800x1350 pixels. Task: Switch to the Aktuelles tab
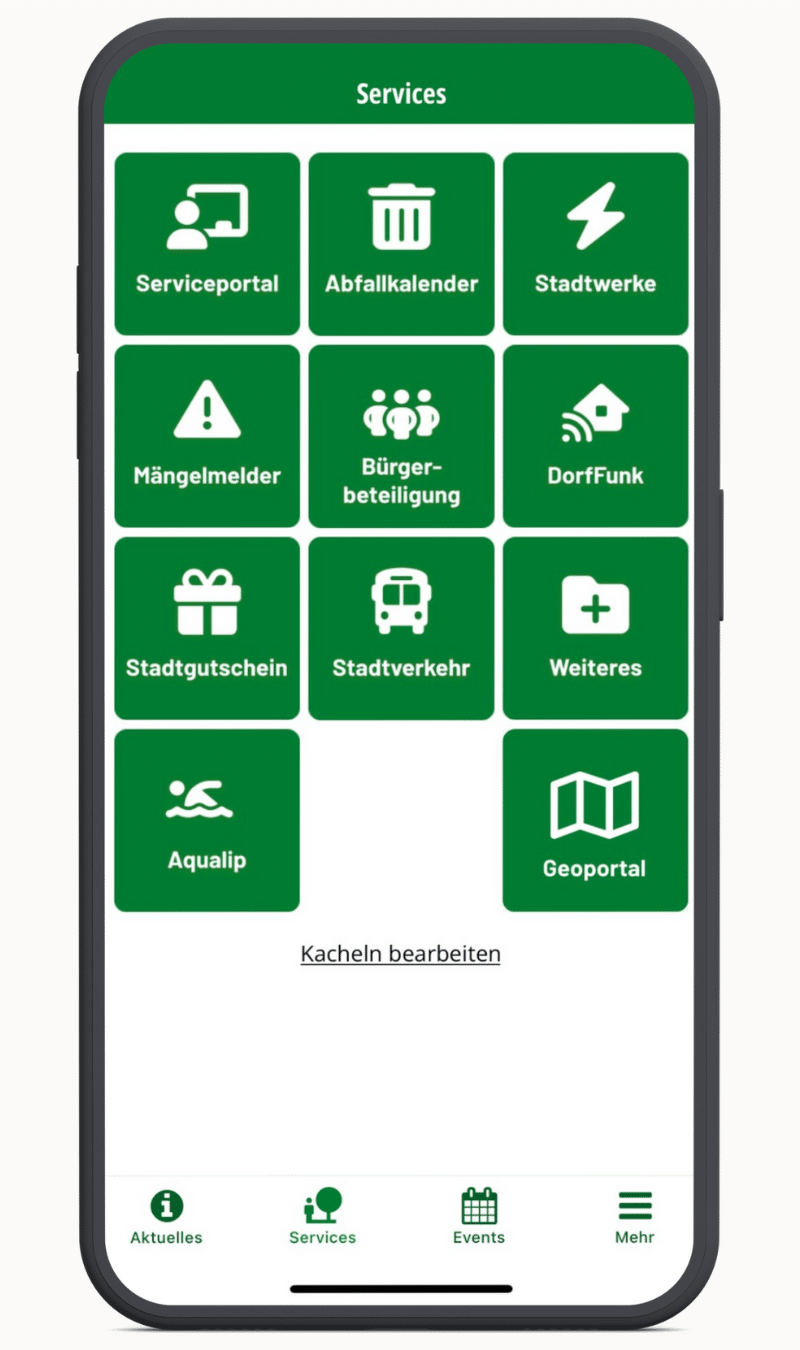coord(166,1217)
